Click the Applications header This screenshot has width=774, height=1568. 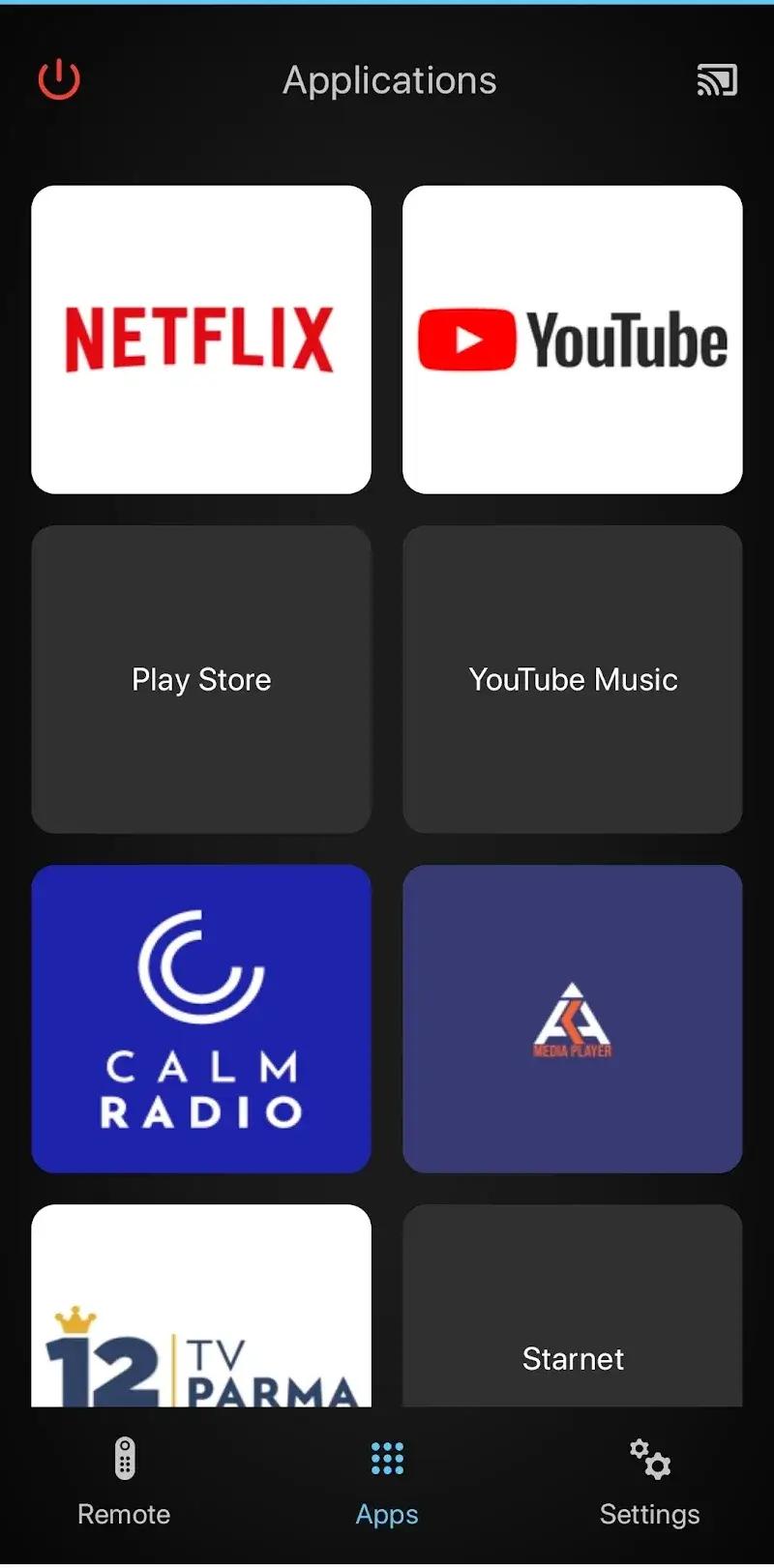click(x=388, y=80)
